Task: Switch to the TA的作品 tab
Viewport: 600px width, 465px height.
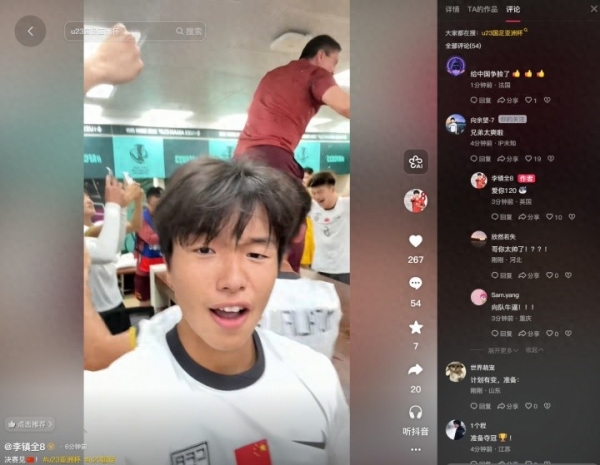Action: (x=482, y=9)
